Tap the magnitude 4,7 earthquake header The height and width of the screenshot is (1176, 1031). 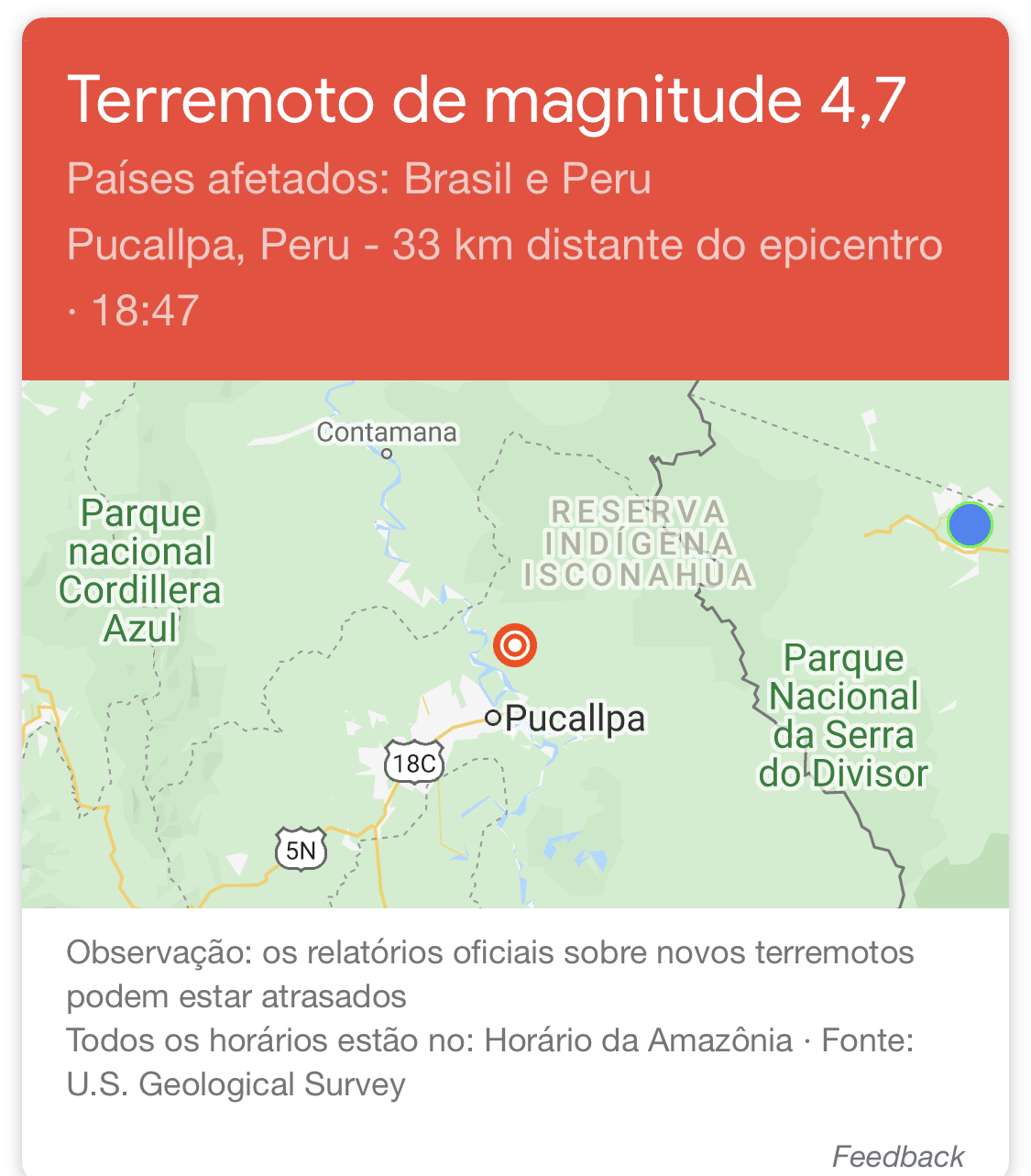click(x=487, y=100)
